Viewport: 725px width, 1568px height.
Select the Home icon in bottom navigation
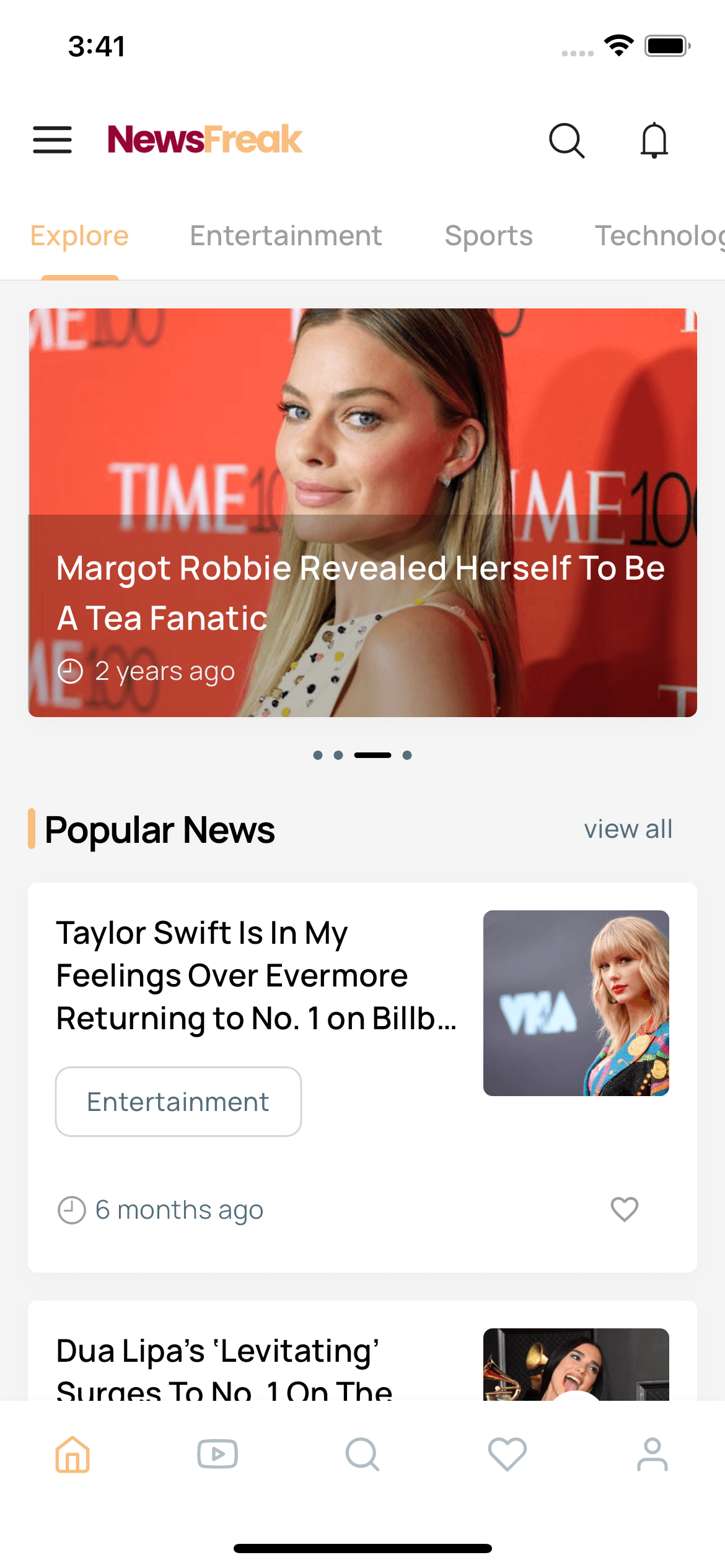click(x=72, y=1454)
